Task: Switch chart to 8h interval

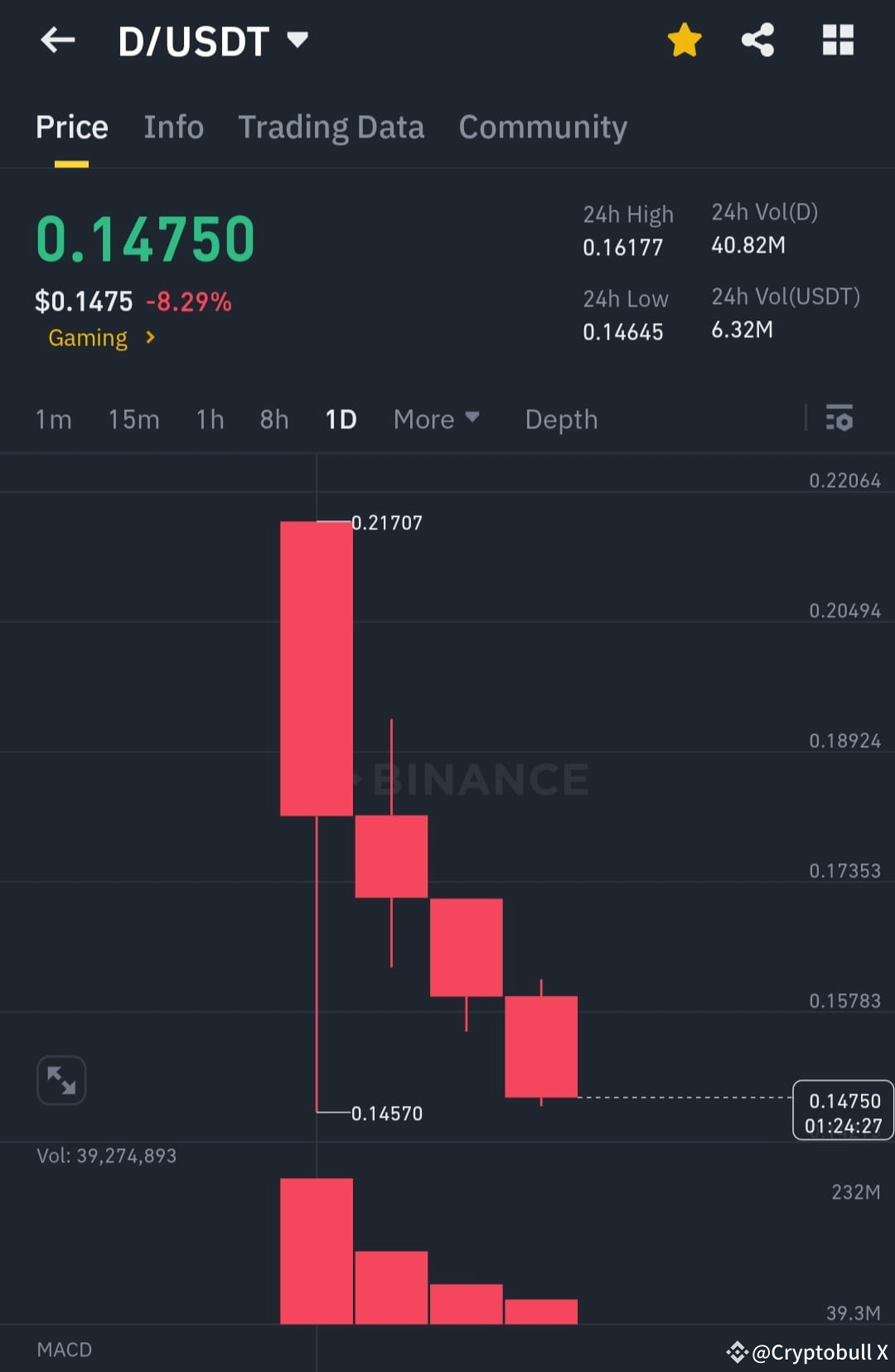Action: pyautogui.click(x=273, y=419)
